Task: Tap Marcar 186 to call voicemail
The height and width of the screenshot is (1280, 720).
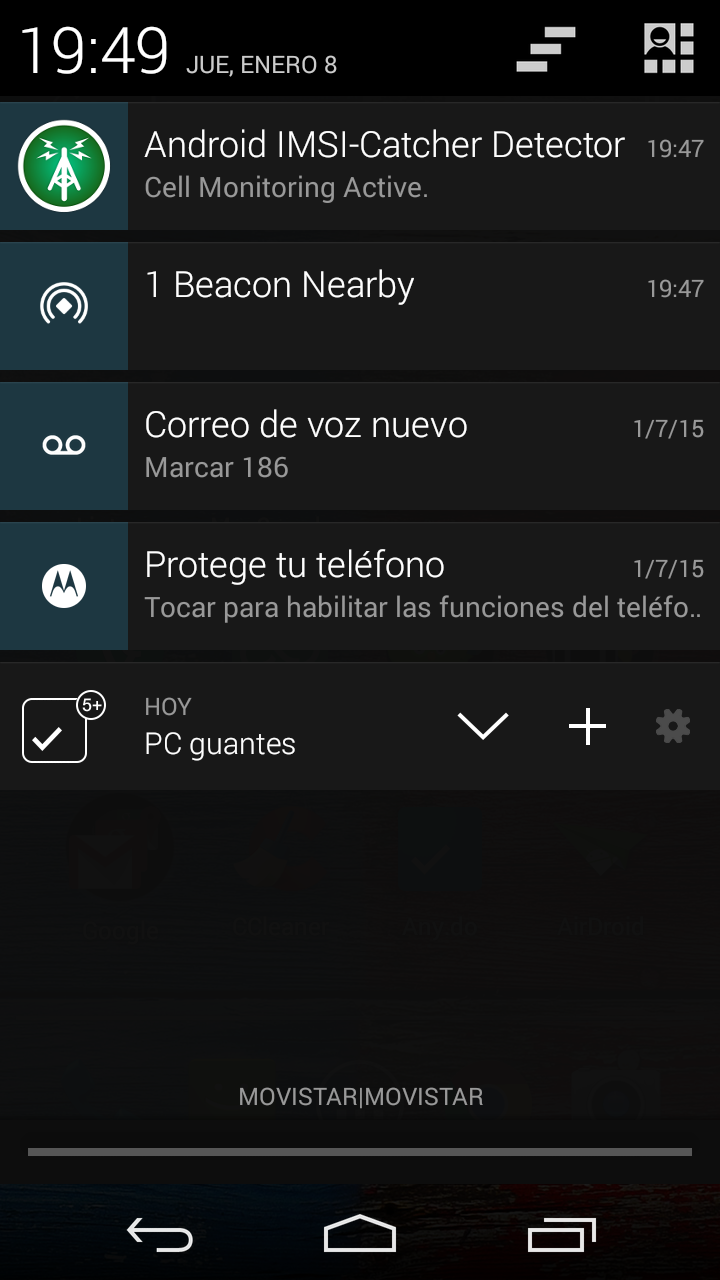Action: tap(216, 468)
